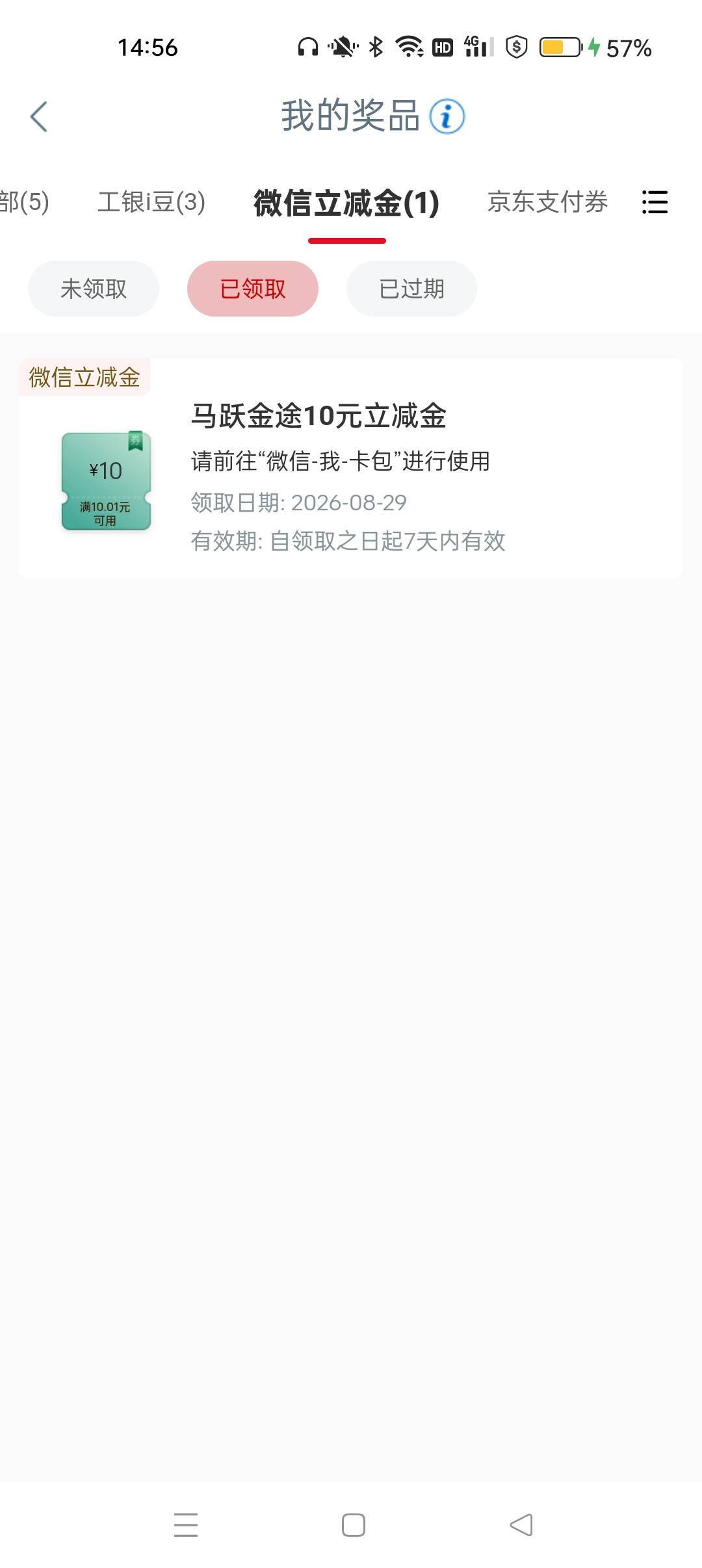The image size is (702, 1568).
Task: Switch to the 京东支付券 tab
Action: tap(547, 202)
